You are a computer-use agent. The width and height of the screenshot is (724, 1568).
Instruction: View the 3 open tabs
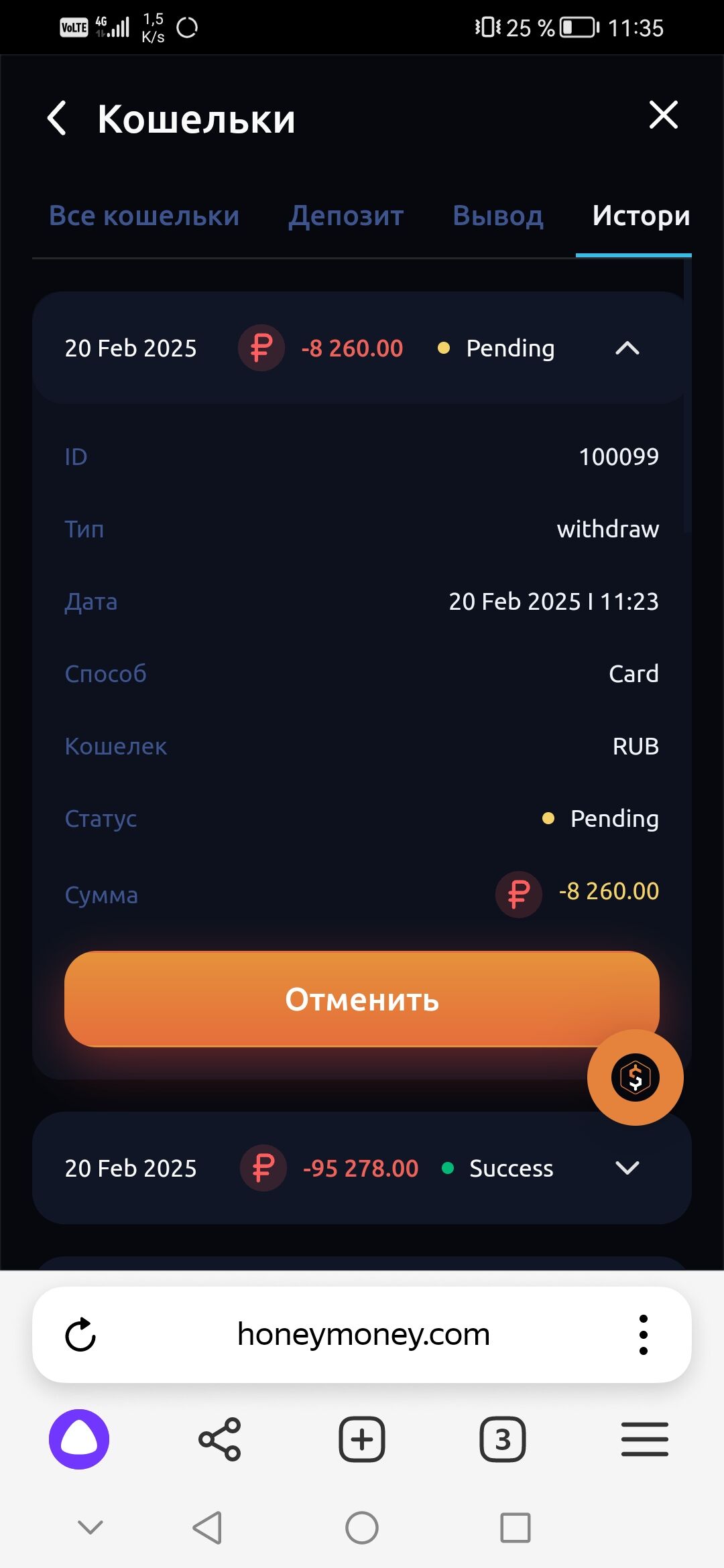[503, 1439]
